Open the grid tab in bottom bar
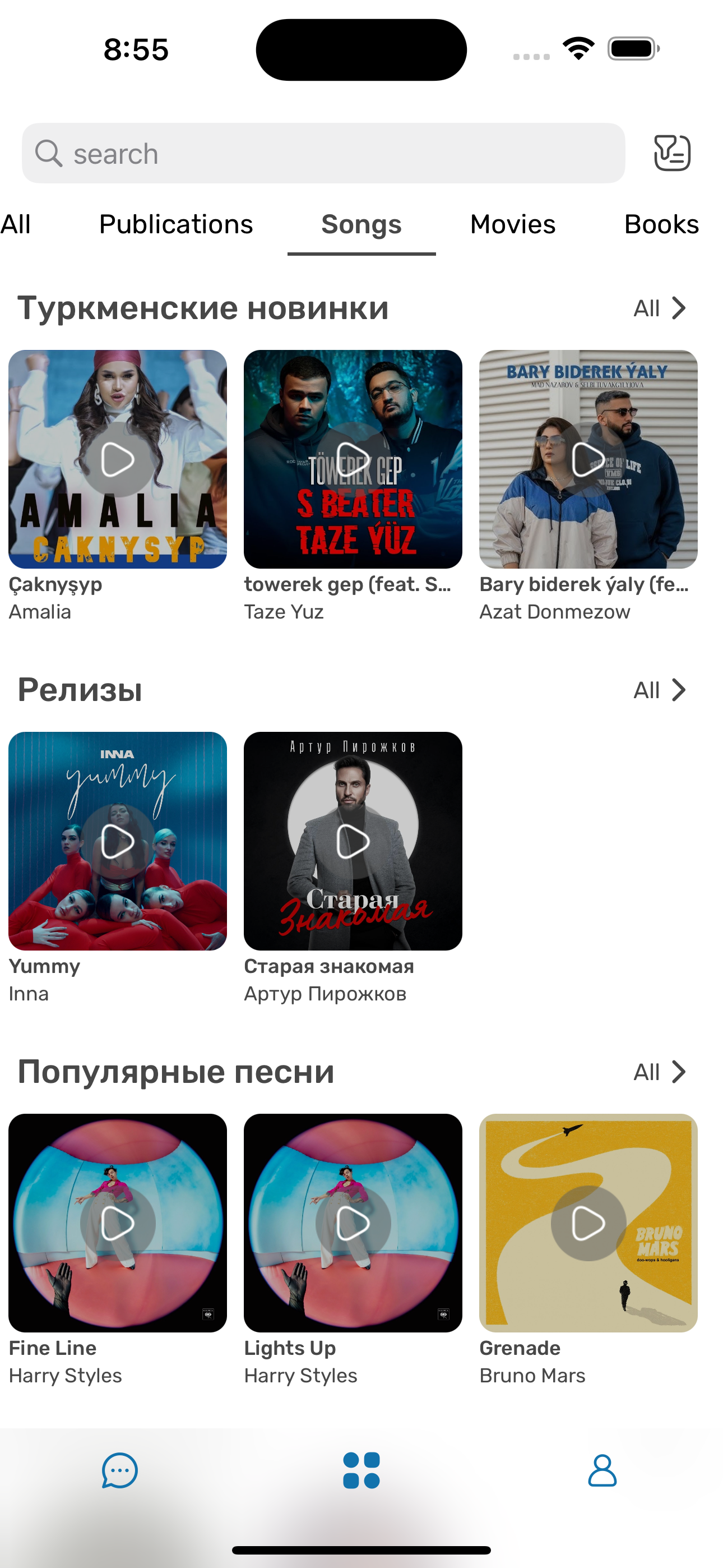Viewport: 723px width, 1568px height. tap(361, 1470)
